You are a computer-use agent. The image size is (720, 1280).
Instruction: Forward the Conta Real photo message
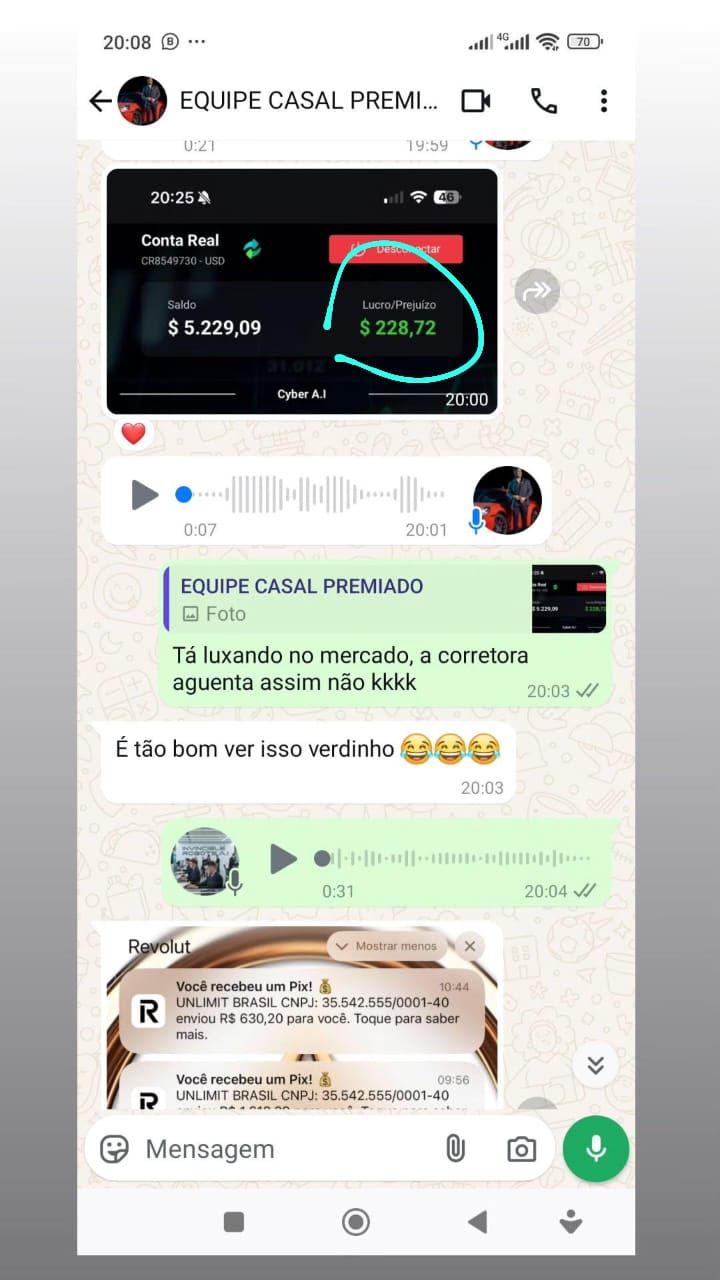(537, 291)
